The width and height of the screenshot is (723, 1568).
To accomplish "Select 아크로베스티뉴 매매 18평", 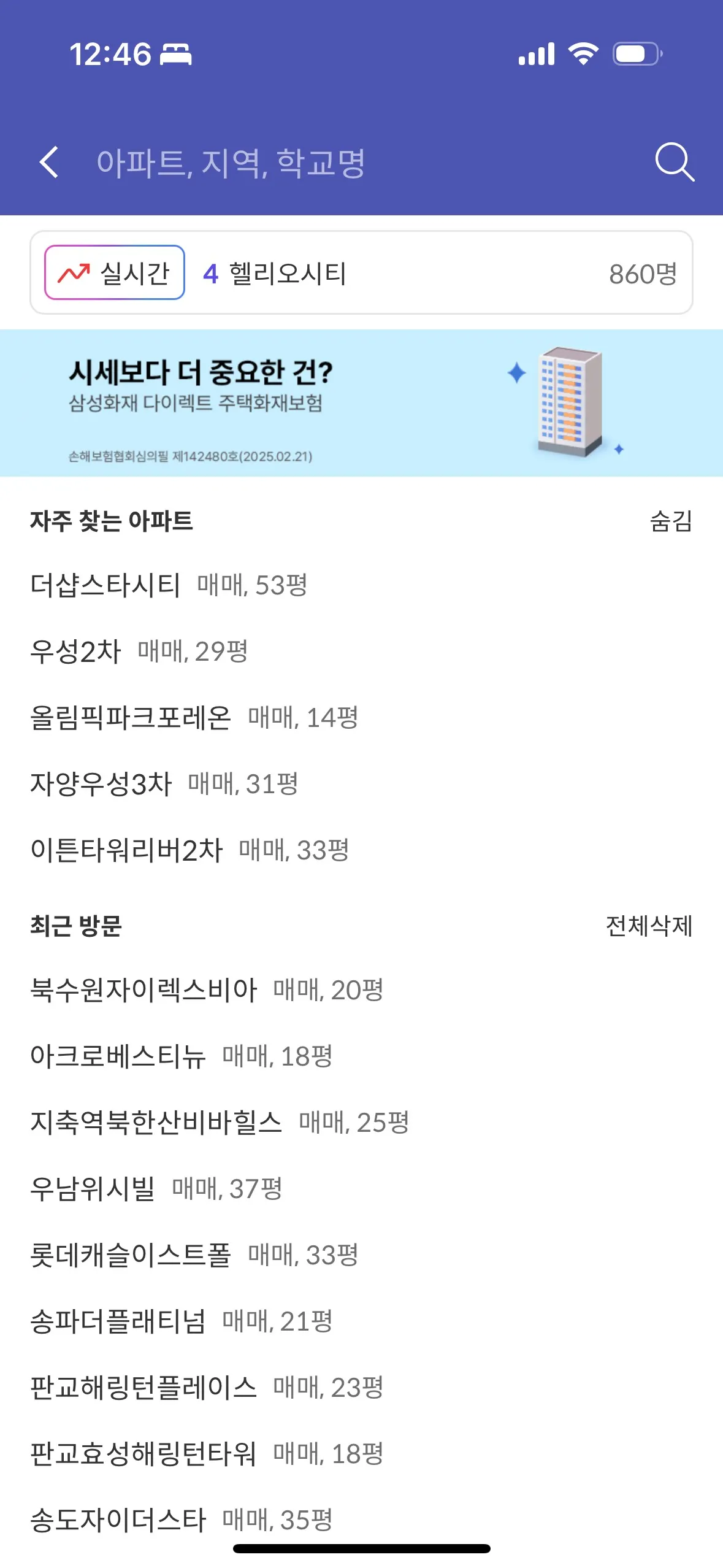I will click(182, 1056).
